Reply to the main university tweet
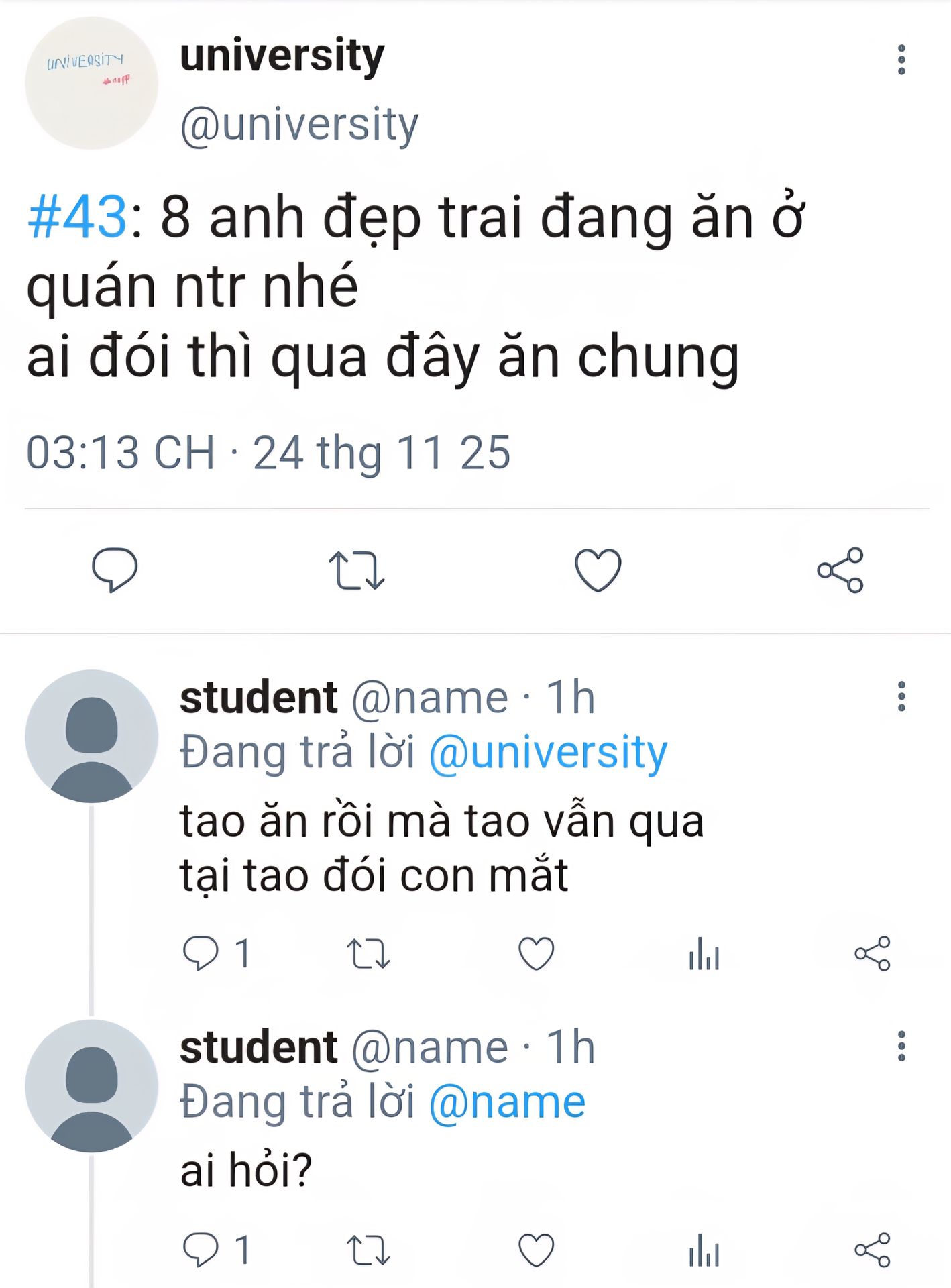Screen dimensions: 951x1288 115,570
